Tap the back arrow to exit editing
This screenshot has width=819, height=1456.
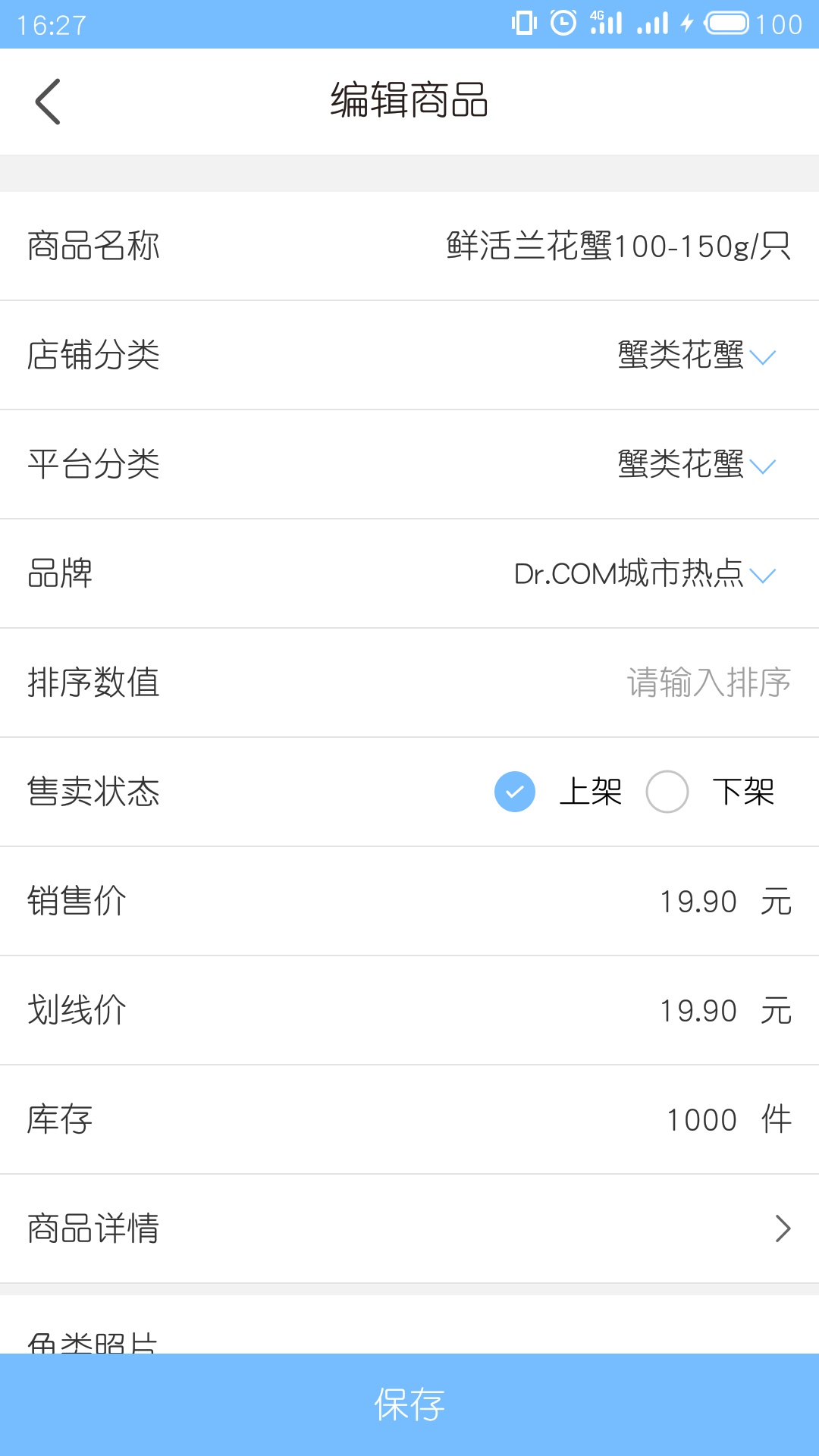point(48,101)
